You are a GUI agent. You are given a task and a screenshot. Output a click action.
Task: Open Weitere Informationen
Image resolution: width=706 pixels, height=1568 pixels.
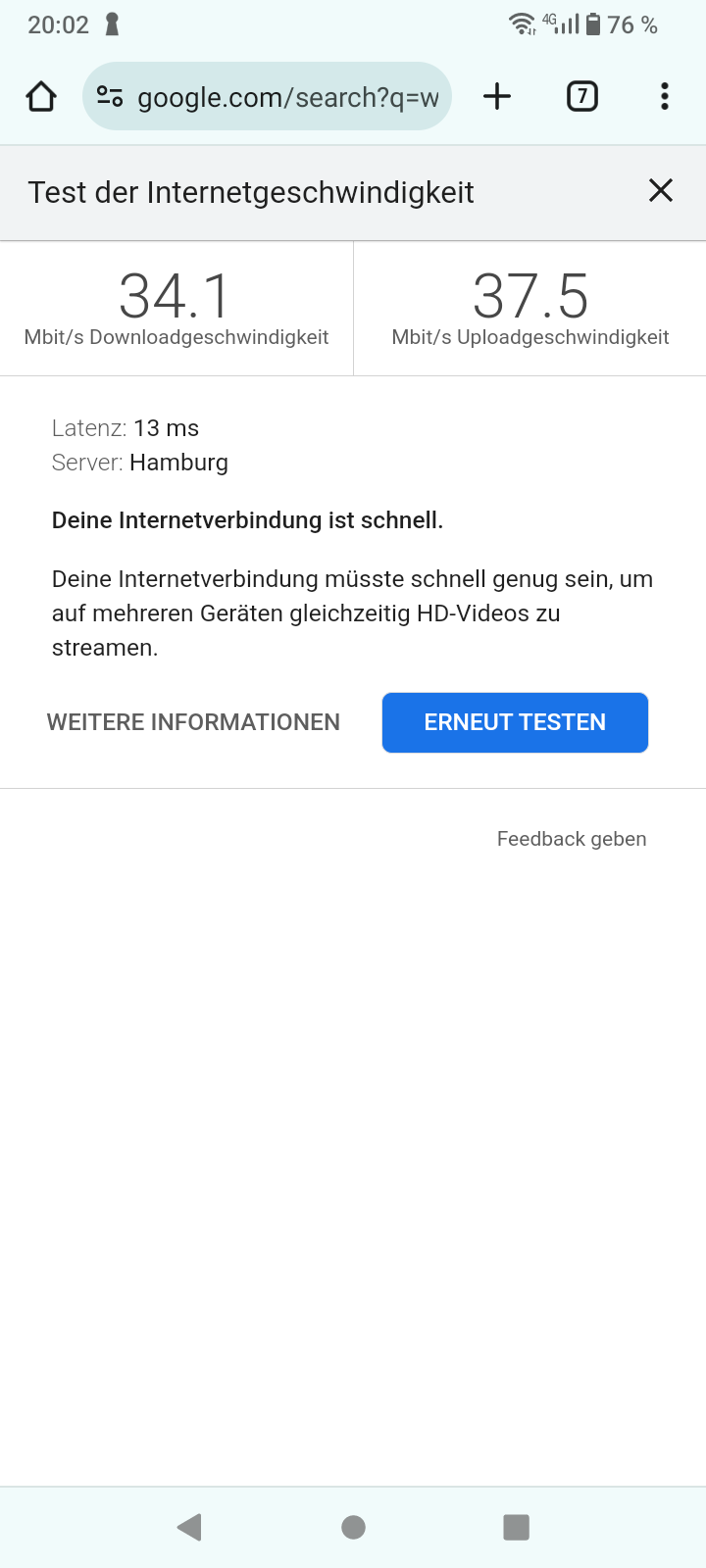[x=193, y=722]
